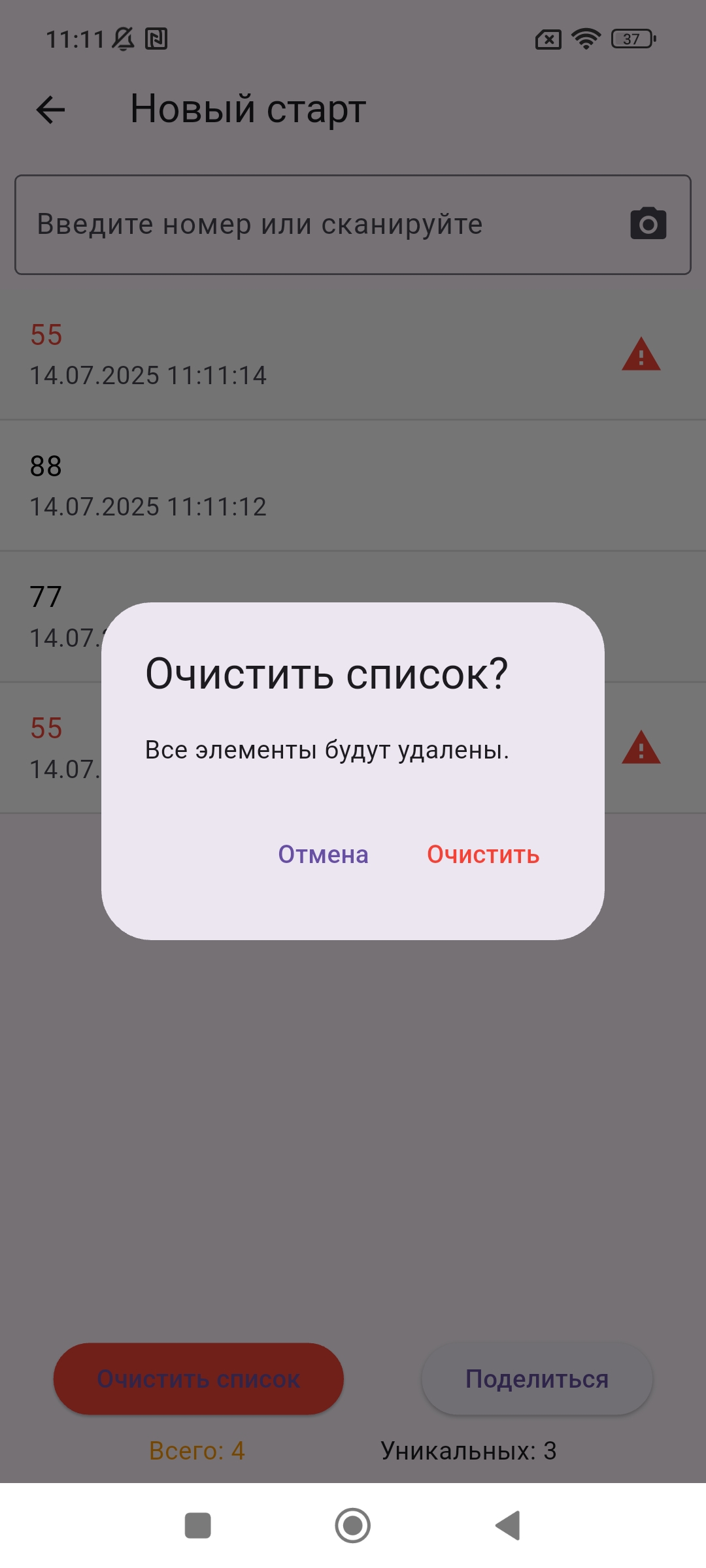Confirm clearing by tapping Очистить
The height and width of the screenshot is (1568, 706).
point(483,854)
